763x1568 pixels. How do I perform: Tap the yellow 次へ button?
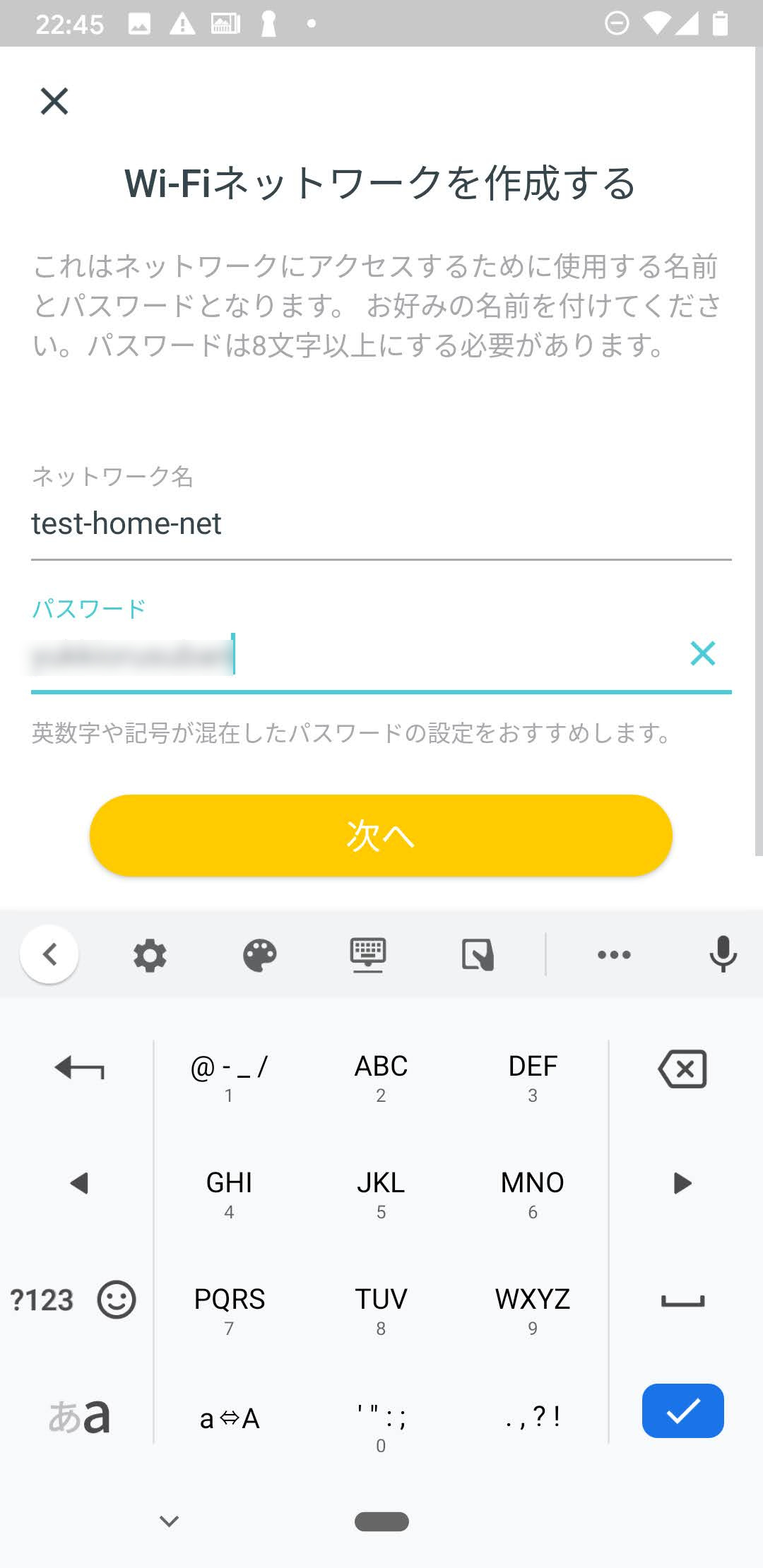coord(381,836)
